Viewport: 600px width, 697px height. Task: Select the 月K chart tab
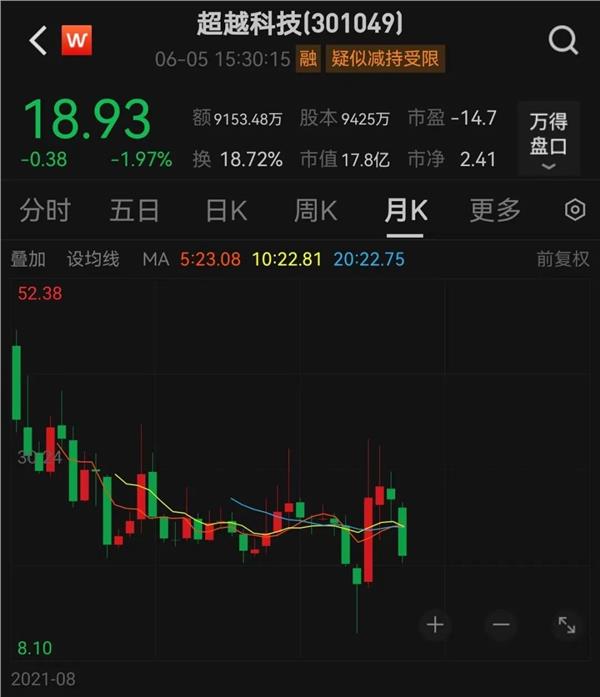pos(406,210)
